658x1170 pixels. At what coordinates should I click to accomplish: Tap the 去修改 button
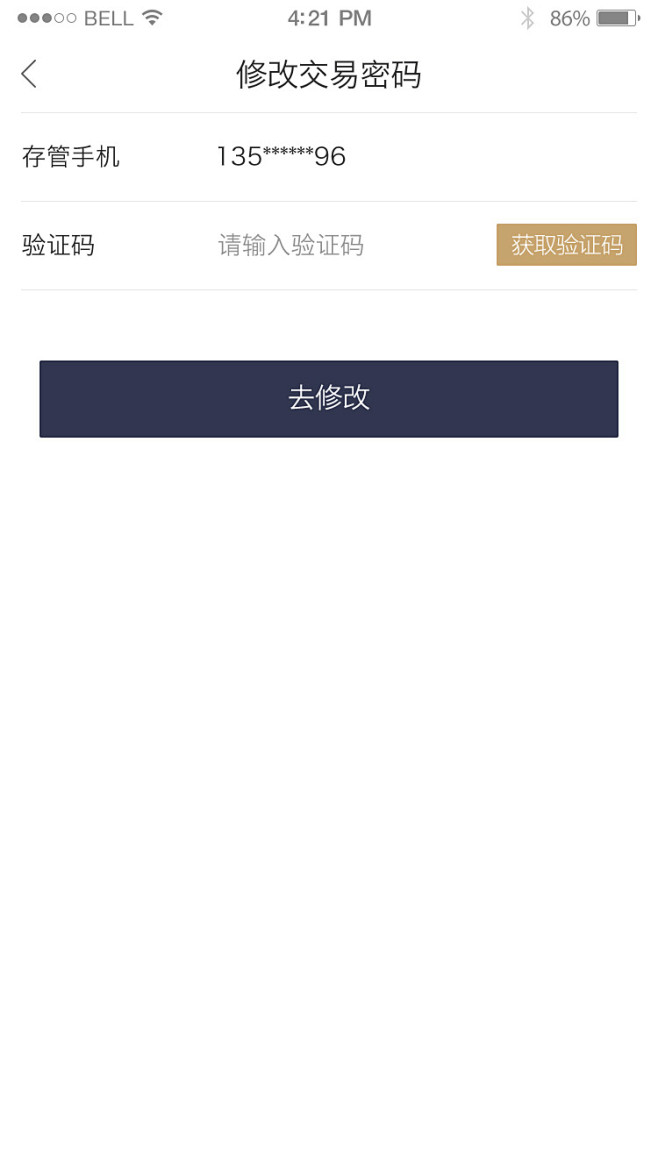coord(329,398)
